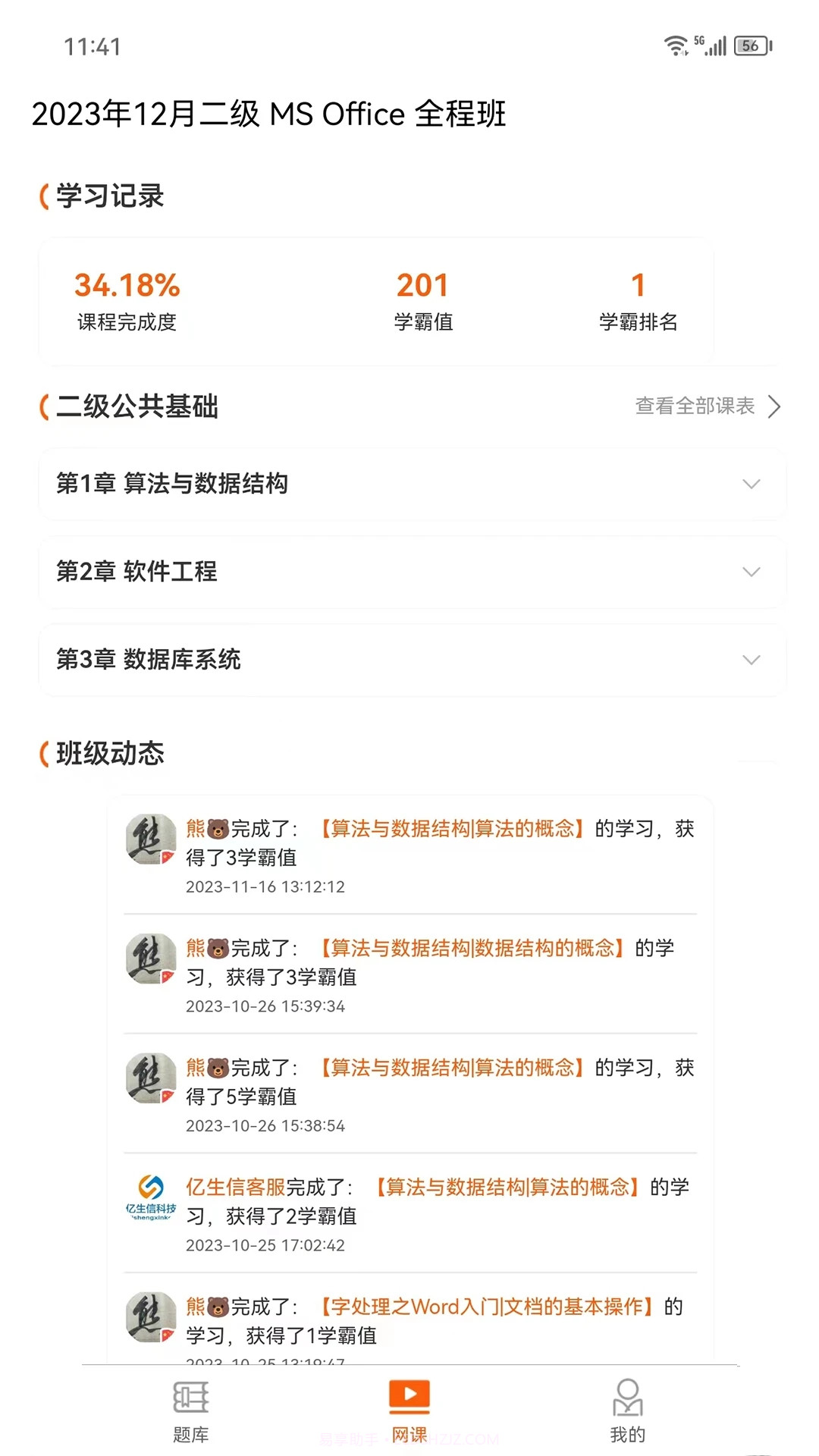Open lesson 【算法与数据结构|数据结构的概念】
Viewport: 819px width, 1456px height.
point(470,948)
